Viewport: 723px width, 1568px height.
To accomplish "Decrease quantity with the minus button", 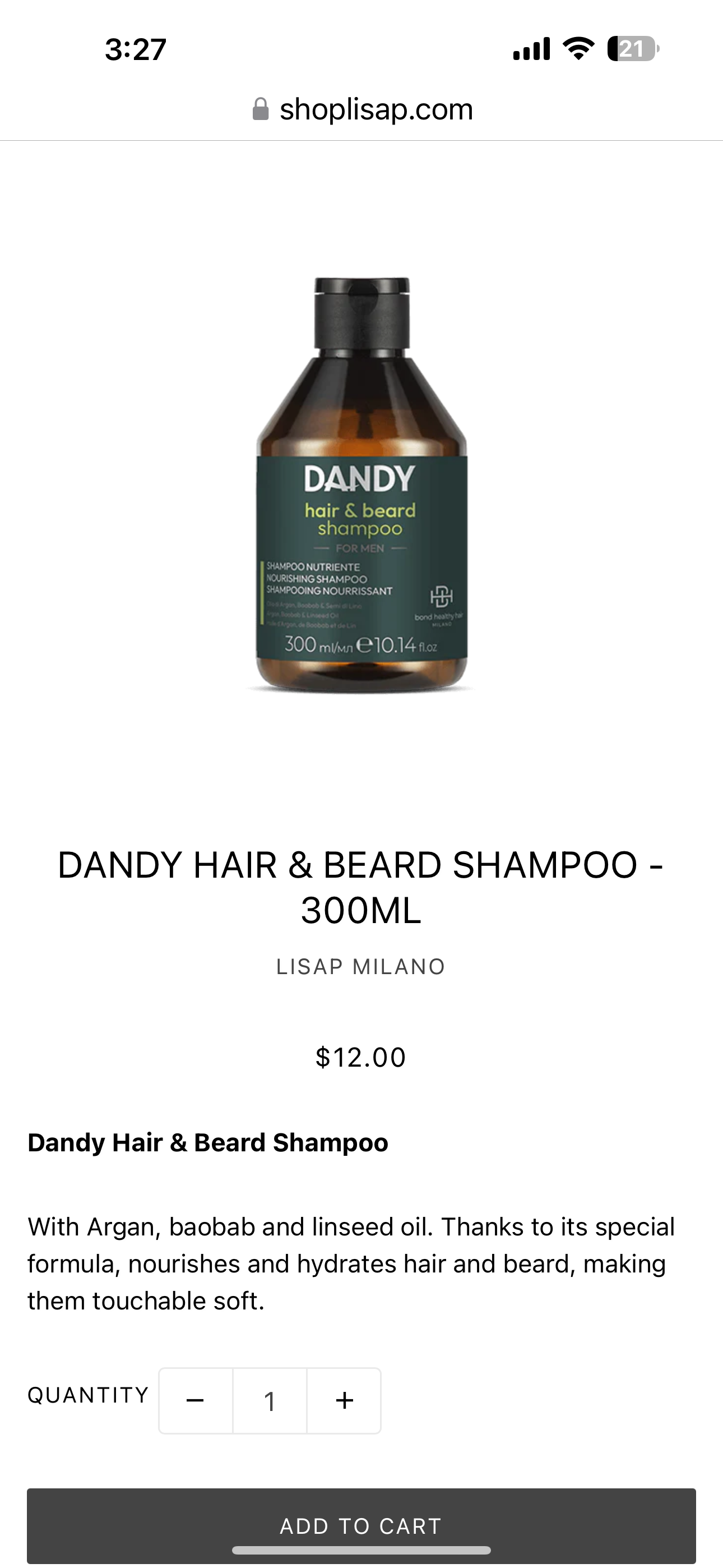I will pyautogui.click(x=196, y=1401).
